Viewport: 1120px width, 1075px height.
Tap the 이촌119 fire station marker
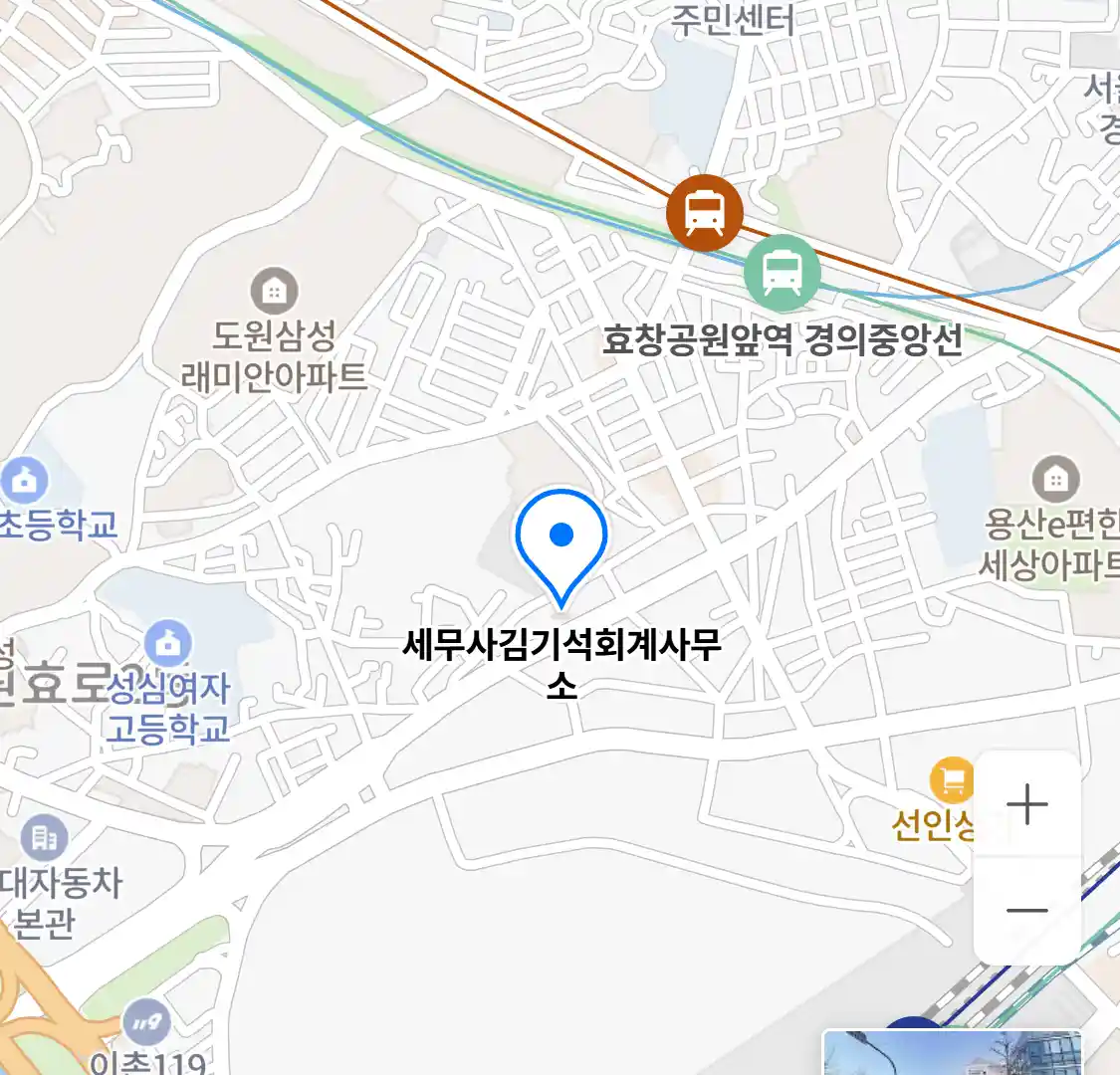146,1022
